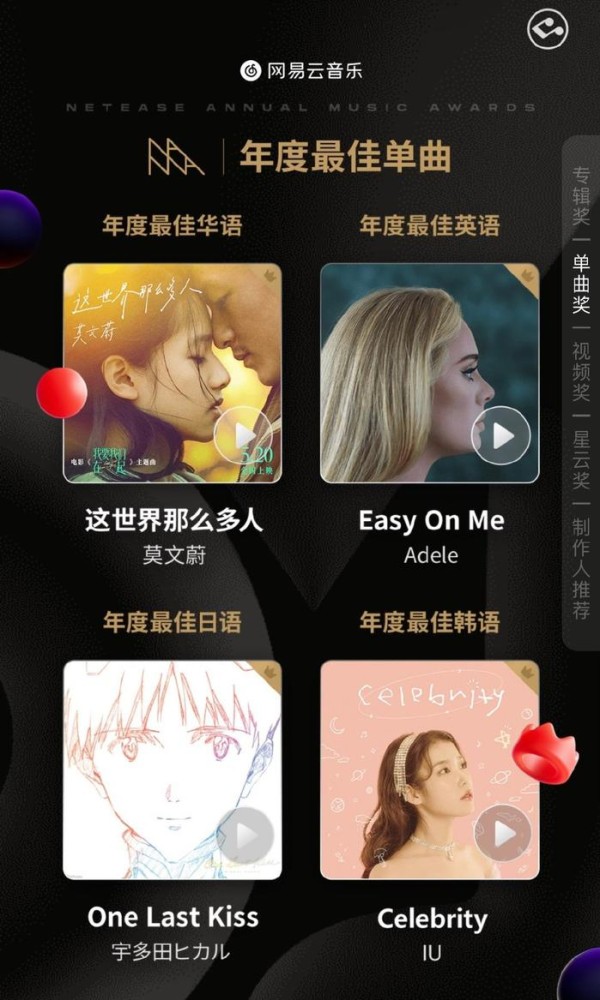Switch to the 专辑奖 section

[580, 196]
